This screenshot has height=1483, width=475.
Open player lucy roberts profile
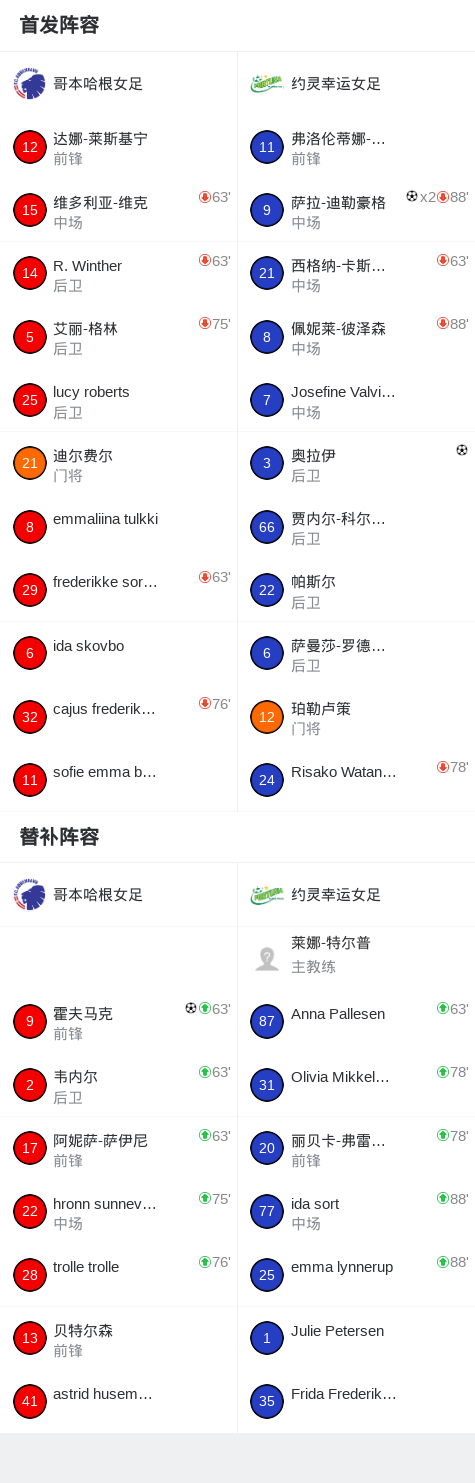coord(118,401)
